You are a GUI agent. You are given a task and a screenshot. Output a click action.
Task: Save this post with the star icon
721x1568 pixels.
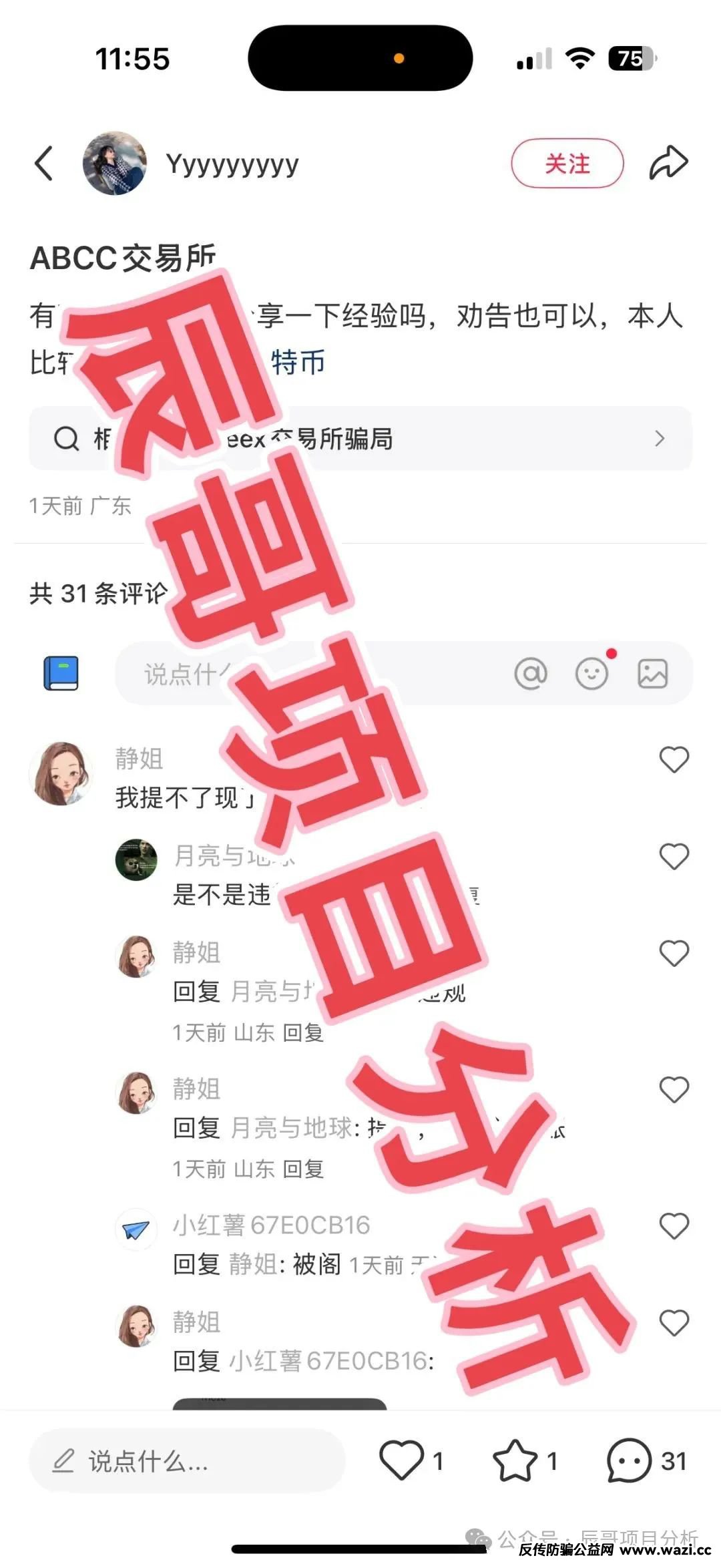pyautogui.click(x=515, y=1461)
